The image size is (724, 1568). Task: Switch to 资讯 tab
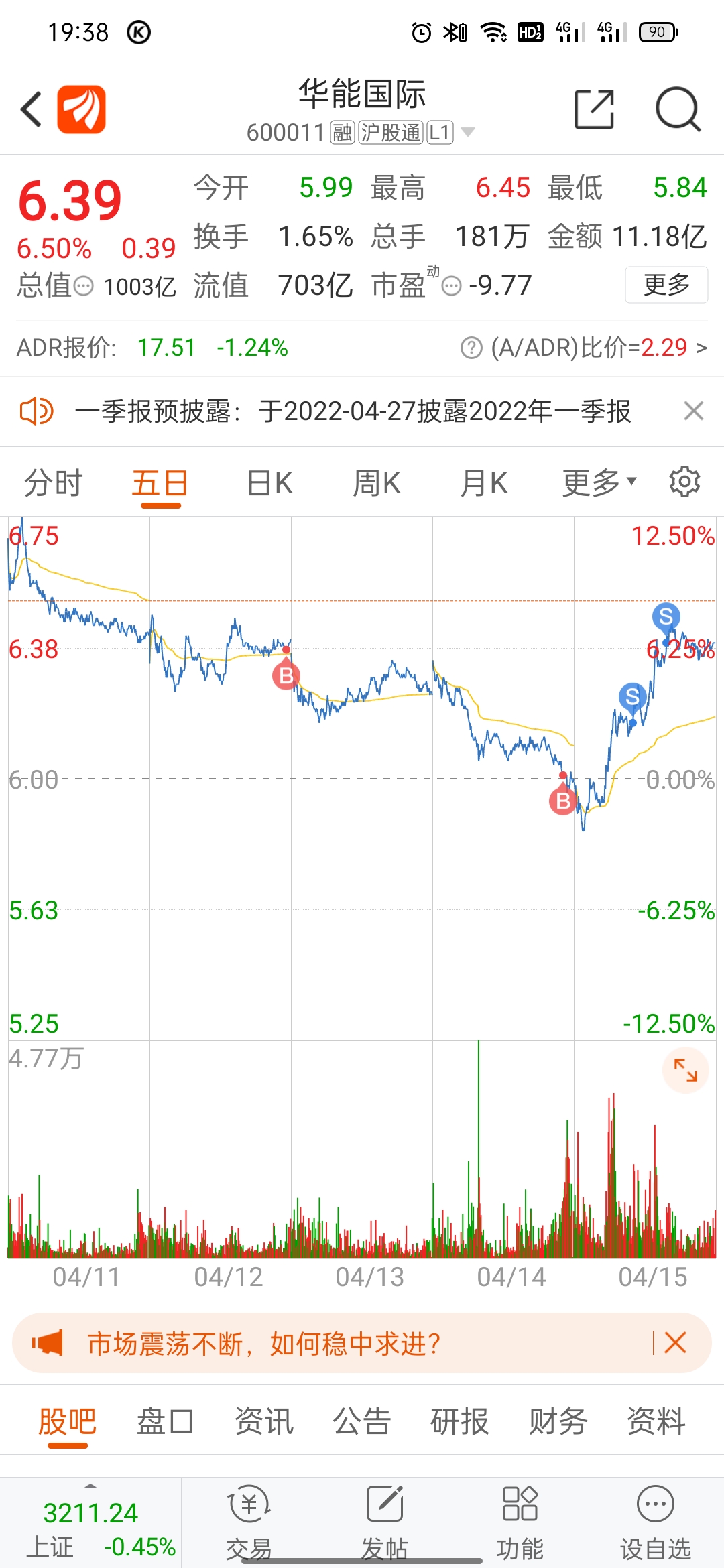263,1421
